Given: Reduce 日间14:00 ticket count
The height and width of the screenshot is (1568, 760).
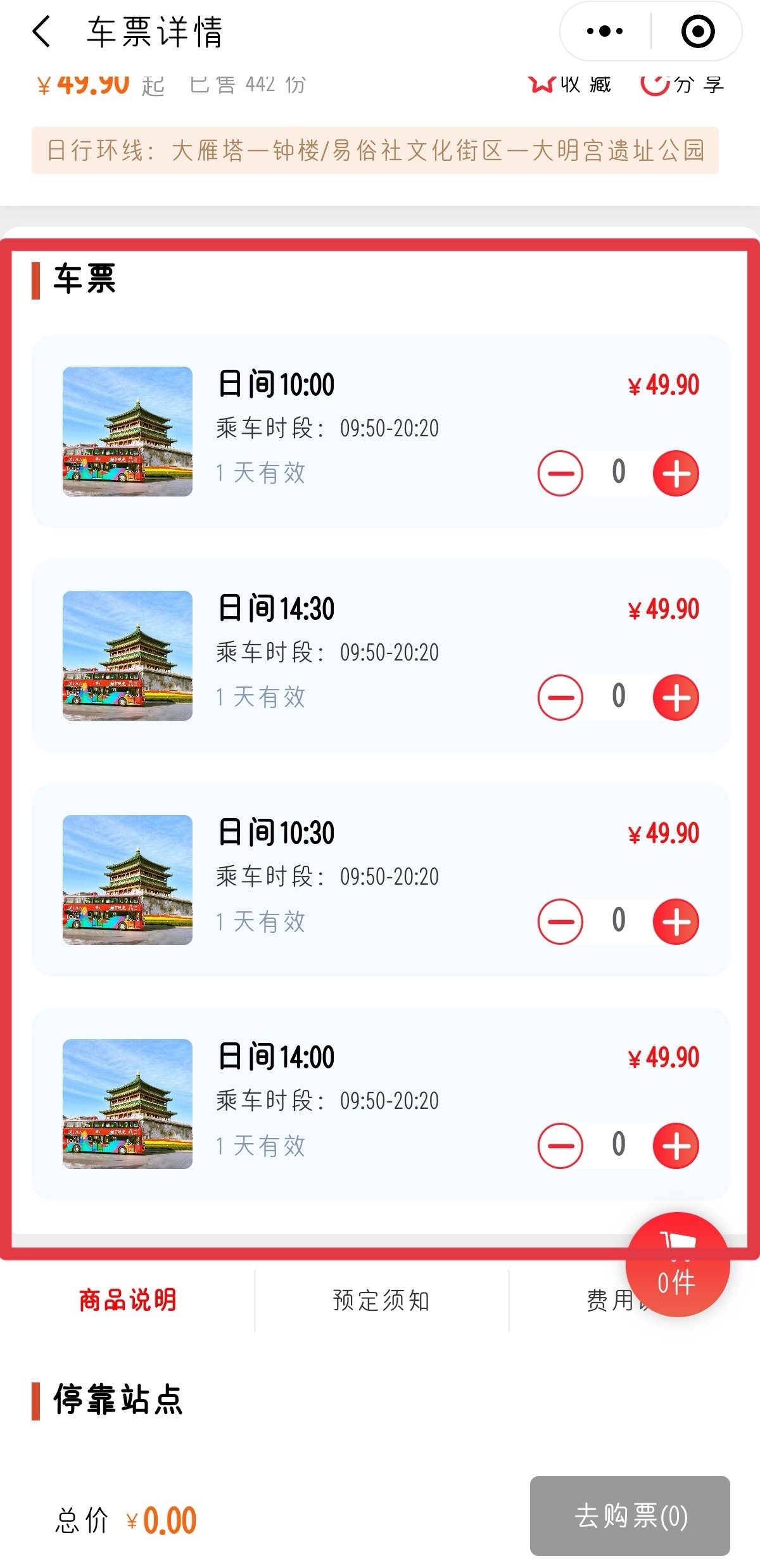Looking at the screenshot, I should 560,1146.
